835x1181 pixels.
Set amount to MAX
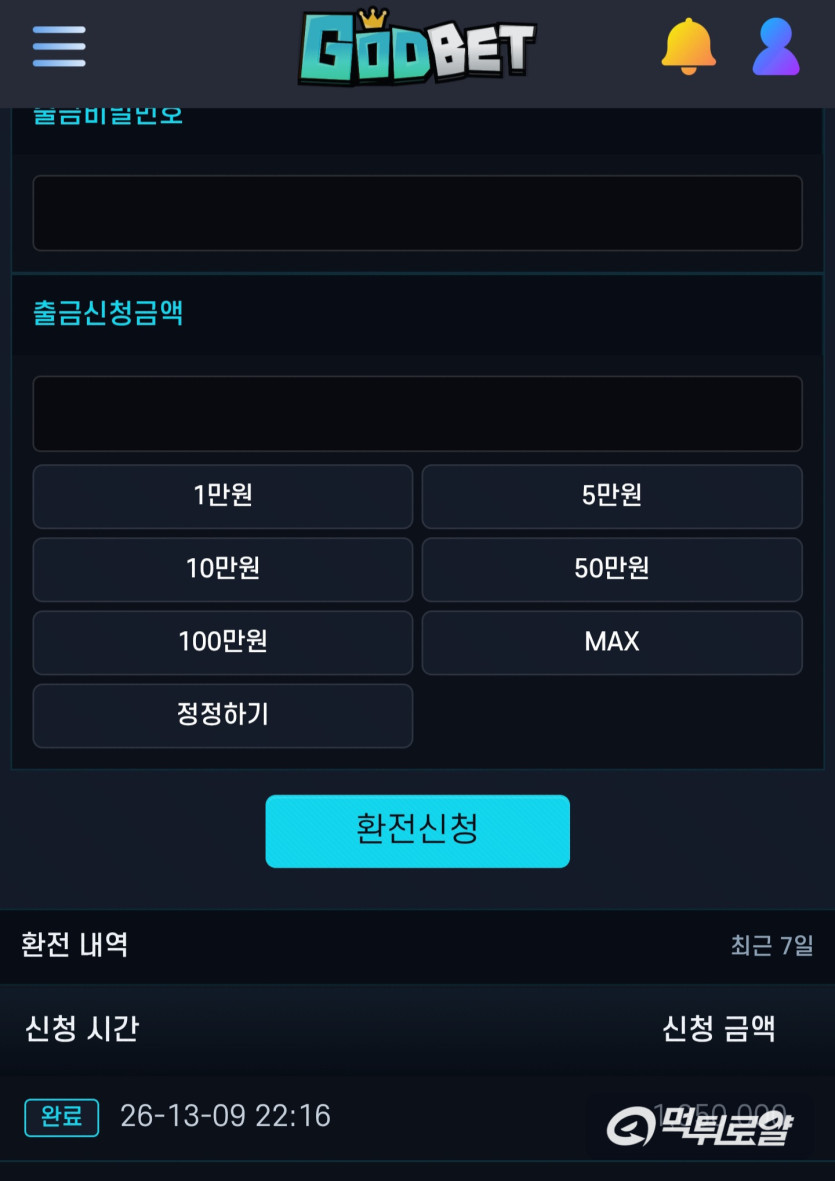coord(612,642)
